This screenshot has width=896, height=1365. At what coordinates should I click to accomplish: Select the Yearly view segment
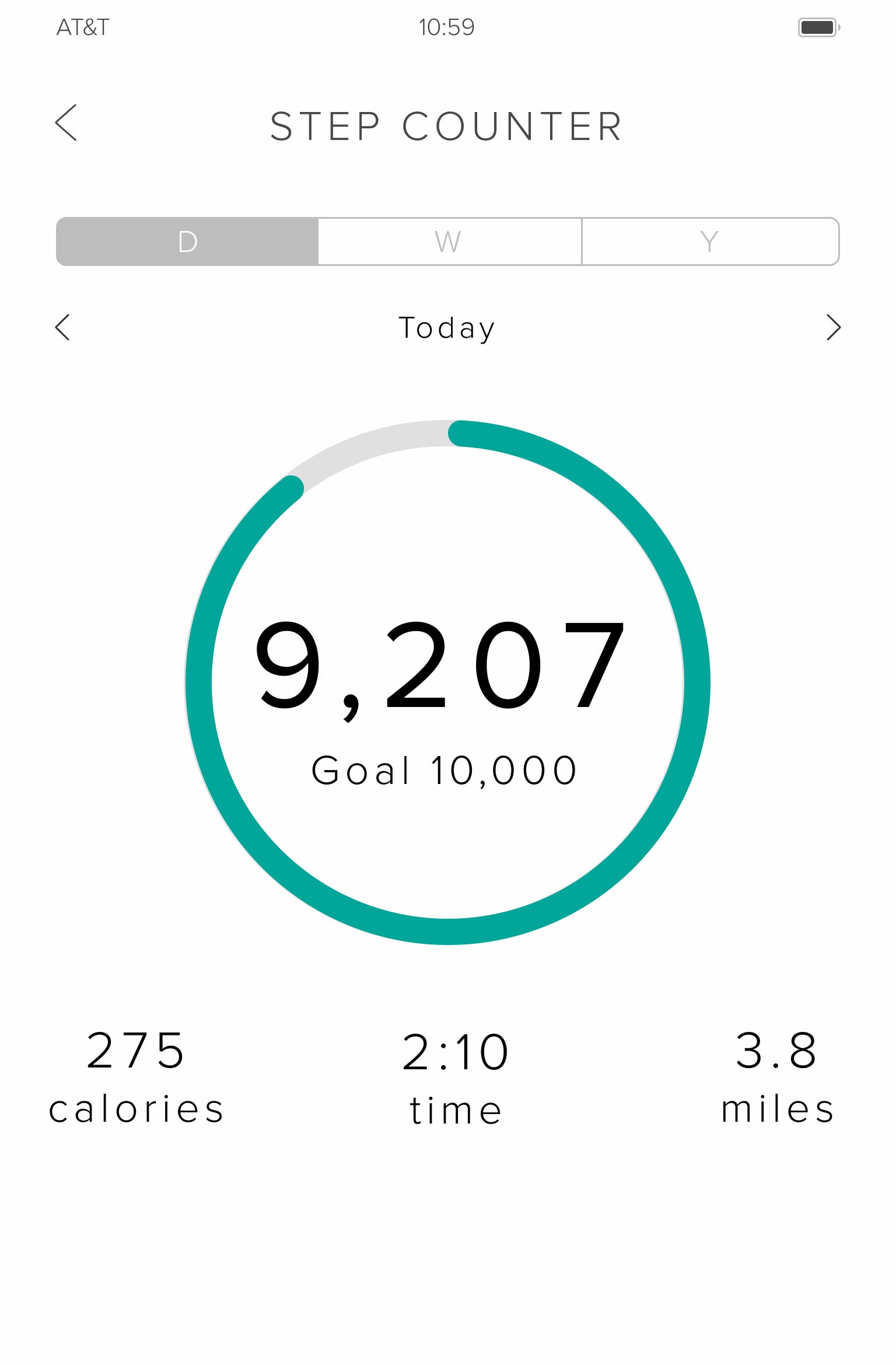pyautogui.click(x=709, y=242)
